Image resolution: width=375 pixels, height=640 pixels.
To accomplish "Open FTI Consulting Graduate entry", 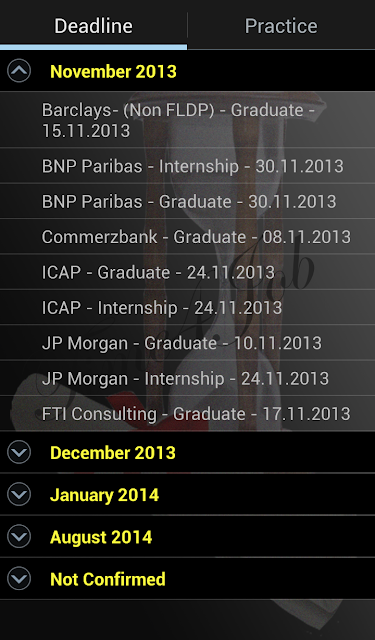I will 187,413.
